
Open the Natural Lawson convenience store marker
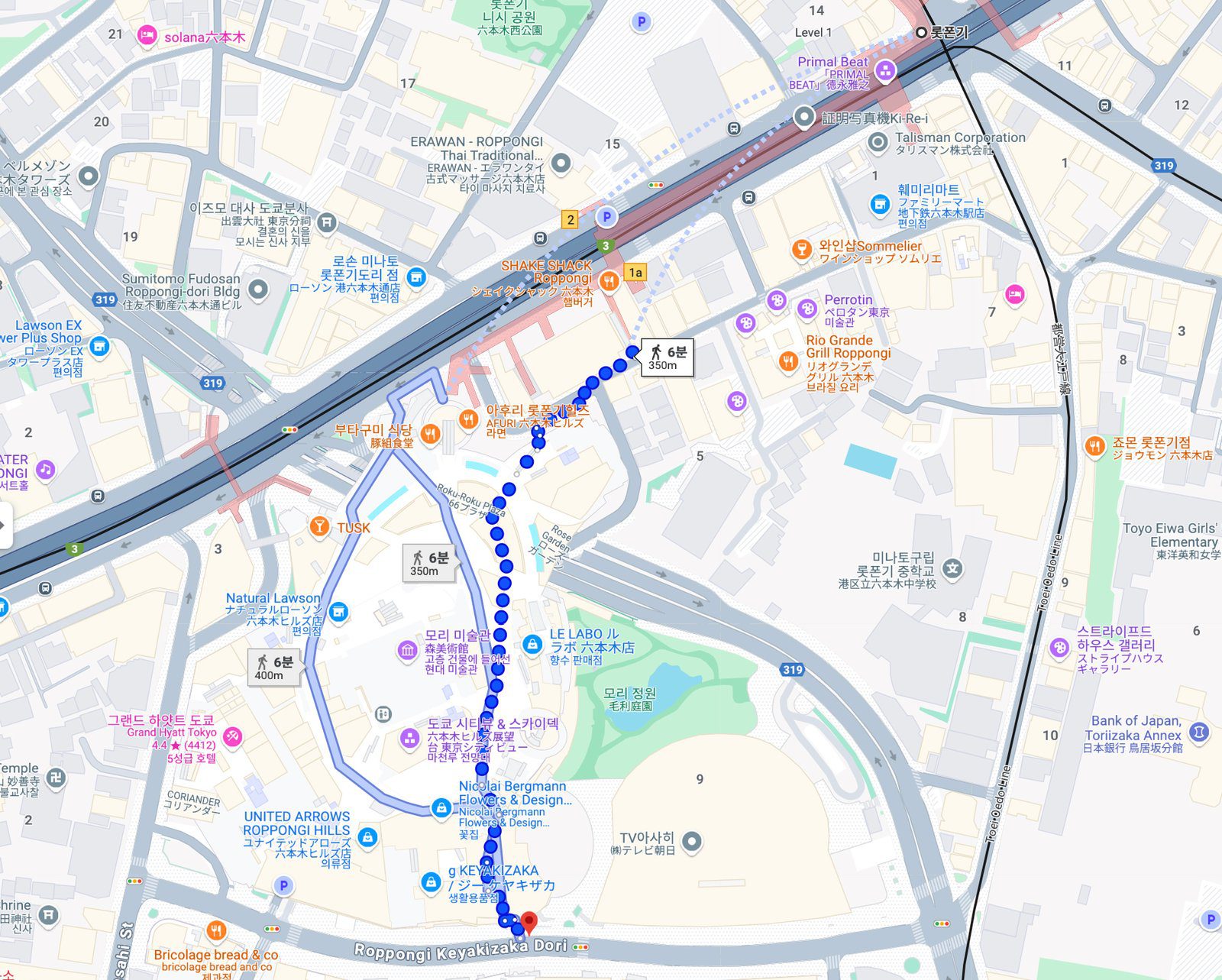click(x=339, y=611)
